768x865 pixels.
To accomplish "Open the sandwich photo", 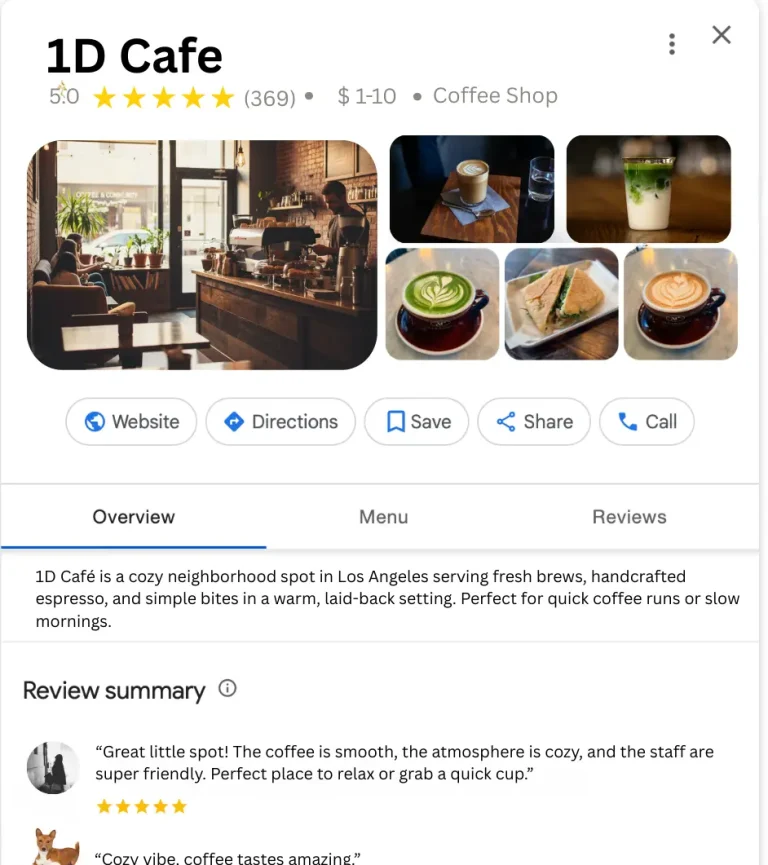I will tap(561, 304).
